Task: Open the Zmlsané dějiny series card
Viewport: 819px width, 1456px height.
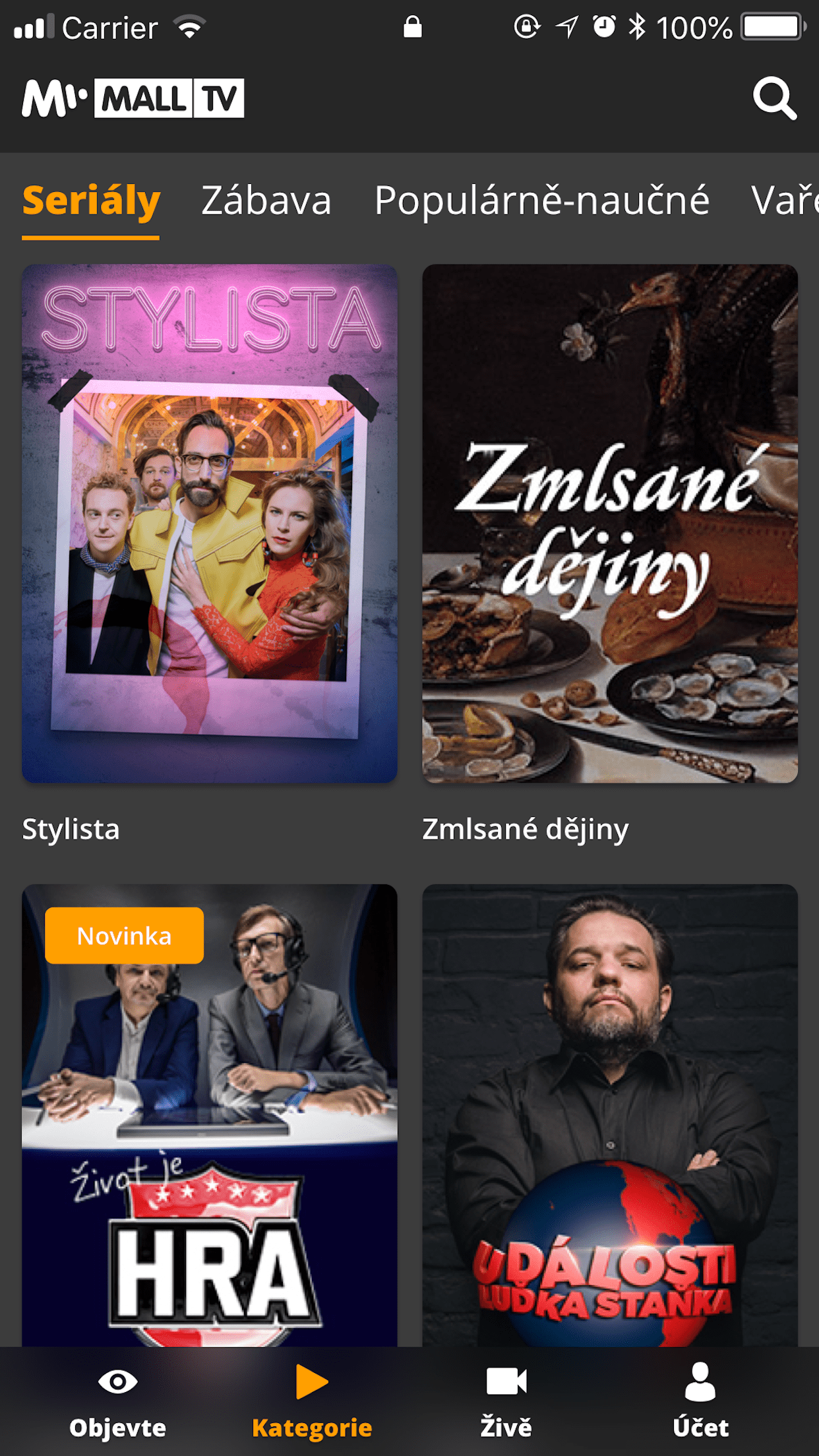Action: 610,524
